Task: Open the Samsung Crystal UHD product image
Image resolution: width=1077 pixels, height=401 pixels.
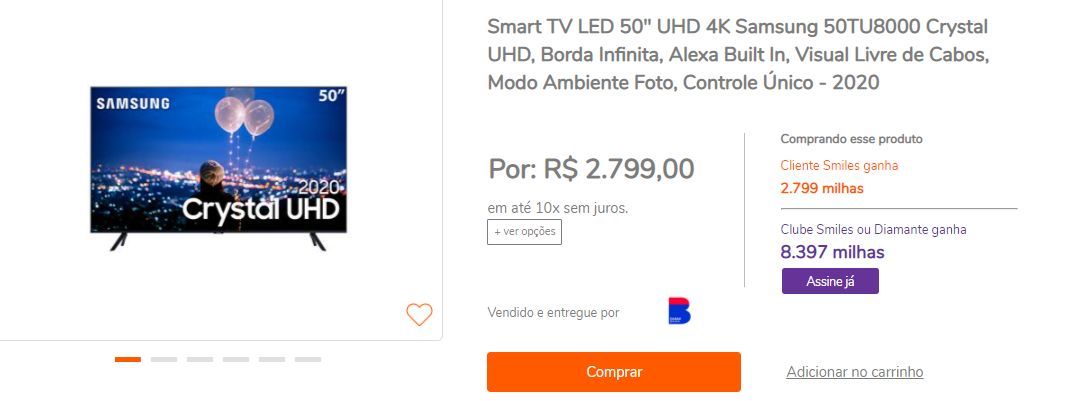Action: [x=218, y=167]
